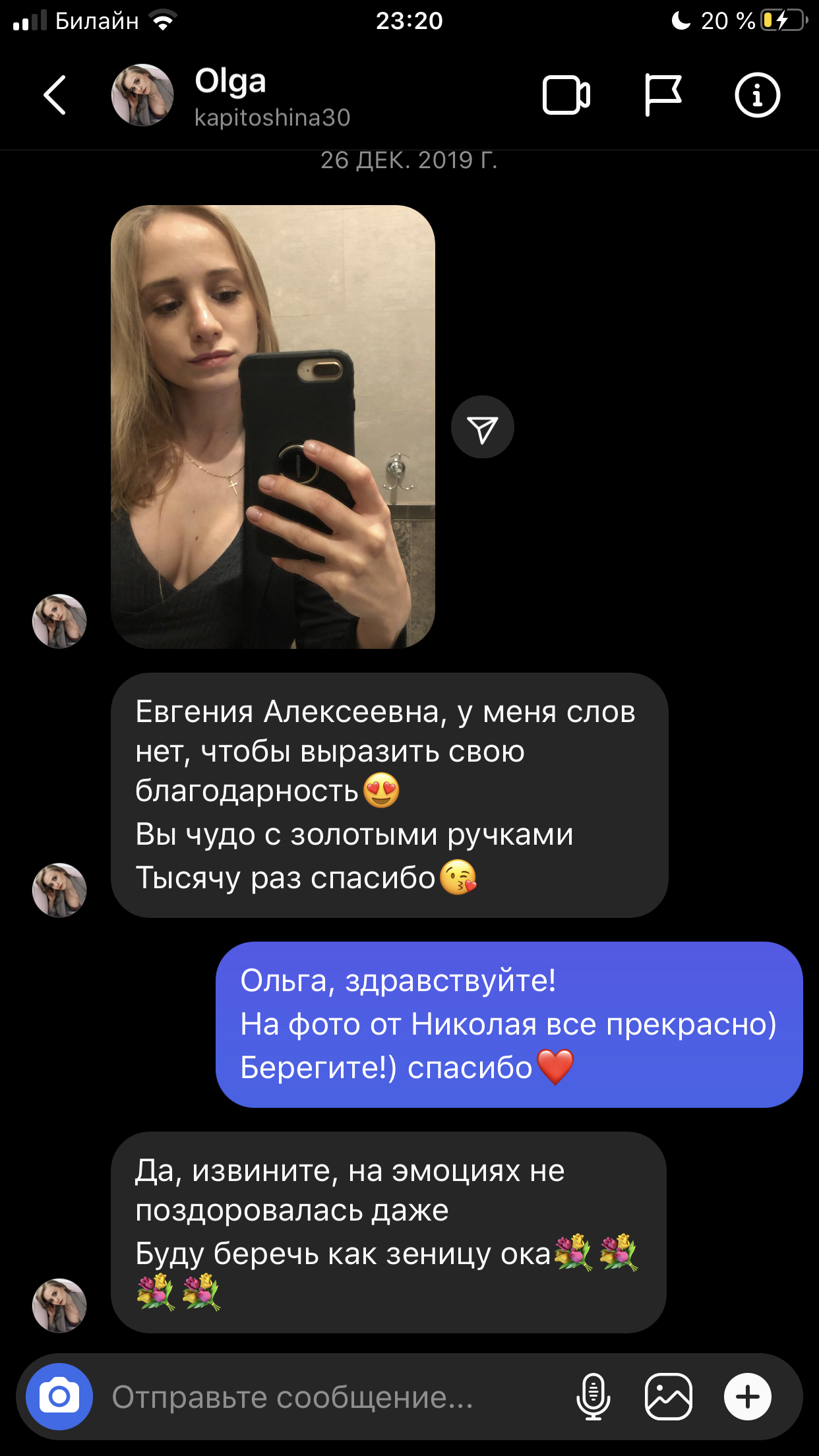Screen dimensions: 819x1456
Task: Open more attachment options plus button
Action: pyautogui.click(x=747, y=1396)
